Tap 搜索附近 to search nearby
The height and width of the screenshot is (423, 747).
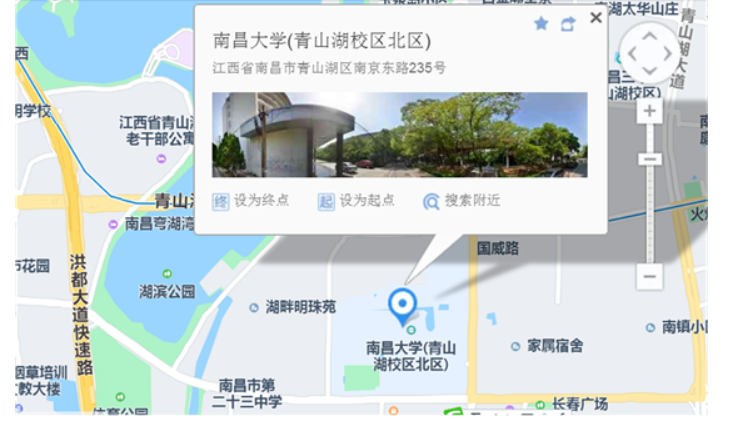(461, 201)
